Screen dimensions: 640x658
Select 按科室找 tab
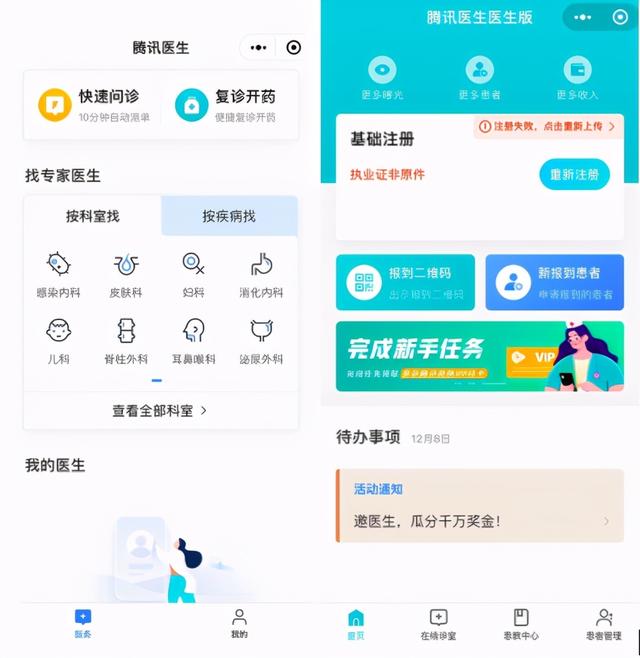(92, 216)
